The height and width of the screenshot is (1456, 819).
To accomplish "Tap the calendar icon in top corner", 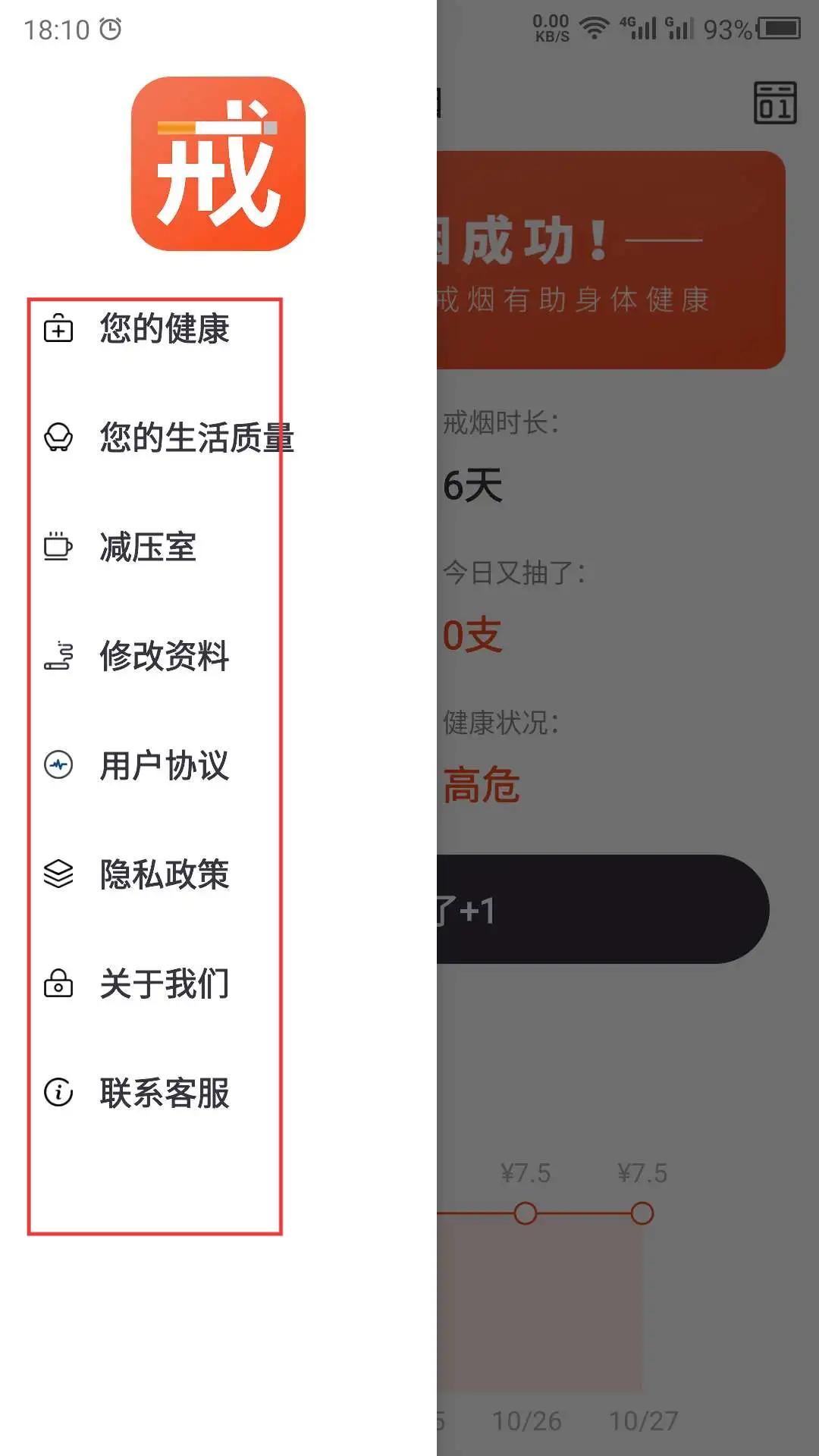I will 775,102.
